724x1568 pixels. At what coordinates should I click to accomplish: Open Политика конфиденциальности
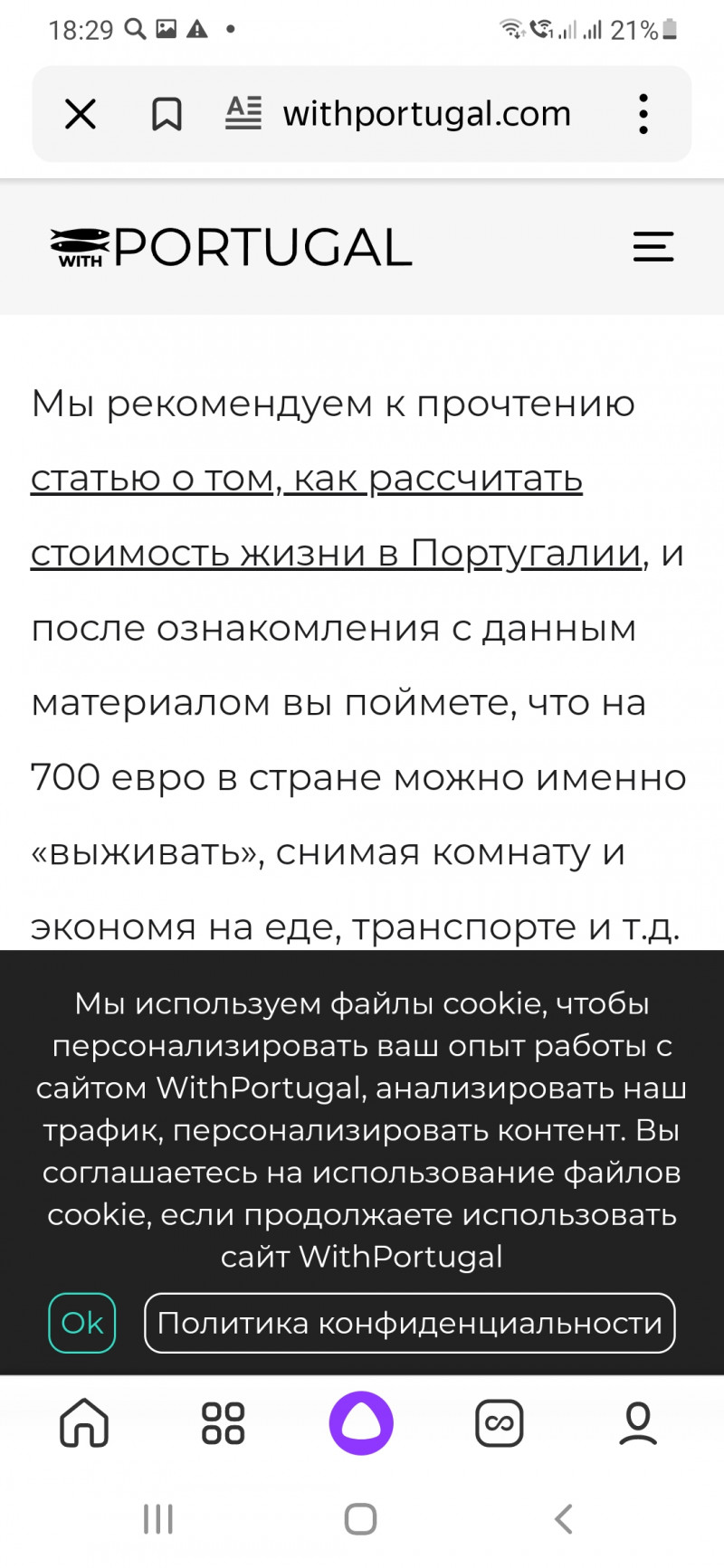pyautogui.click(x=409, y=1323)
